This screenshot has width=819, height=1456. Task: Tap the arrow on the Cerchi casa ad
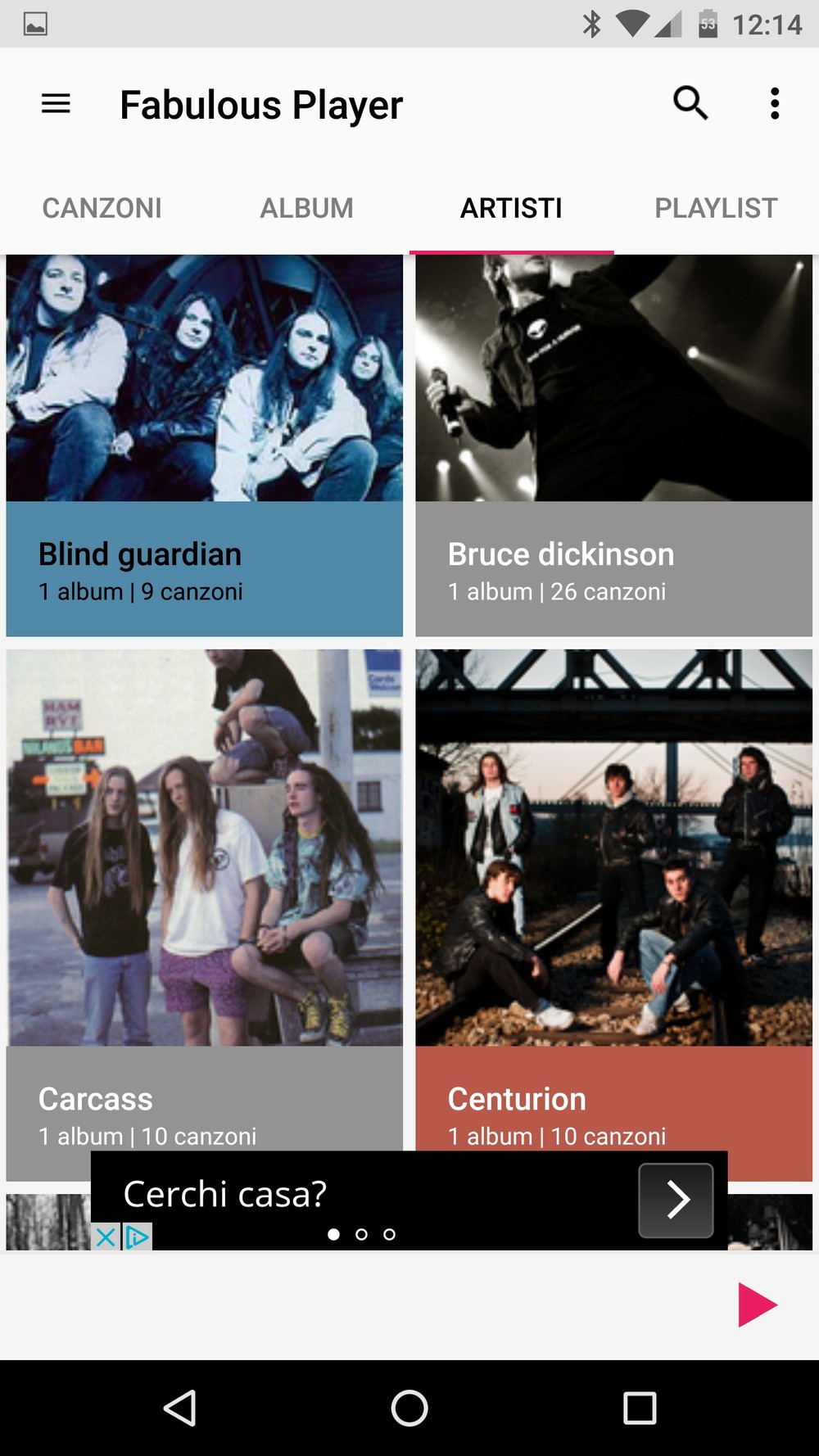(676, 1200)
